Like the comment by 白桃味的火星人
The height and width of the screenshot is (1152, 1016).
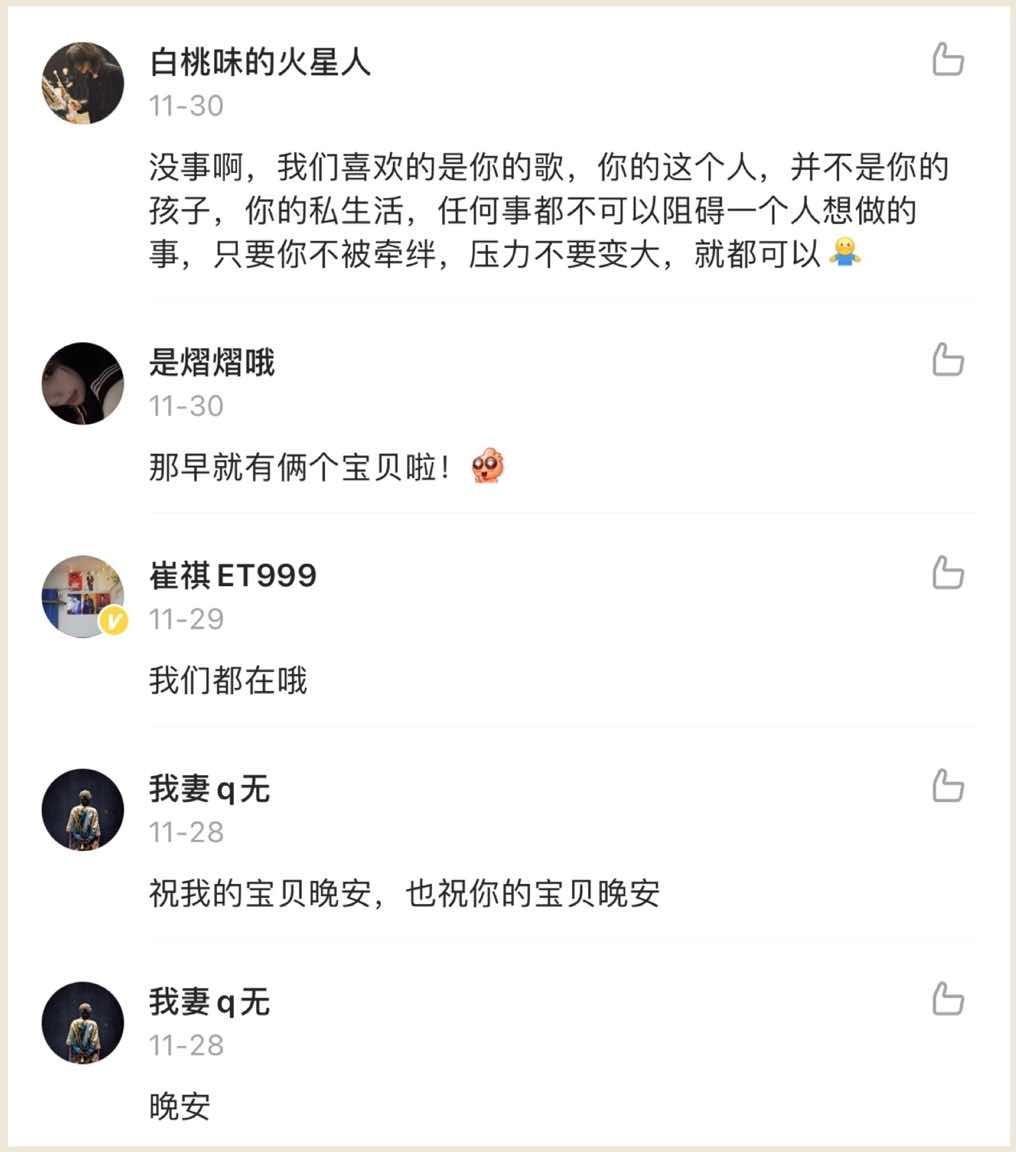pos(947,61)
